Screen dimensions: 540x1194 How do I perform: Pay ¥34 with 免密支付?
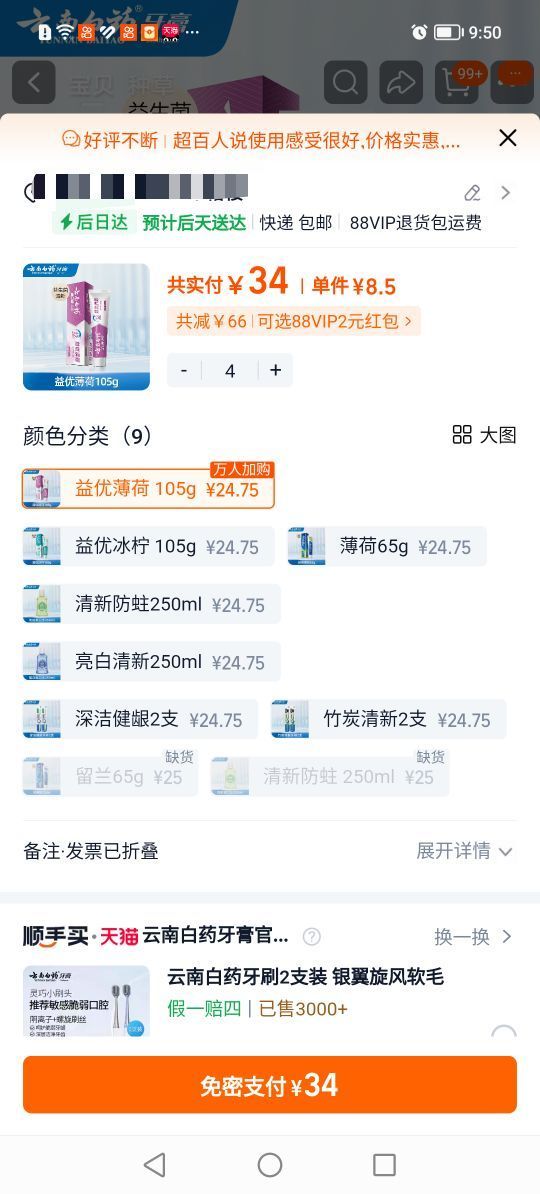(x=270, y=1084)
